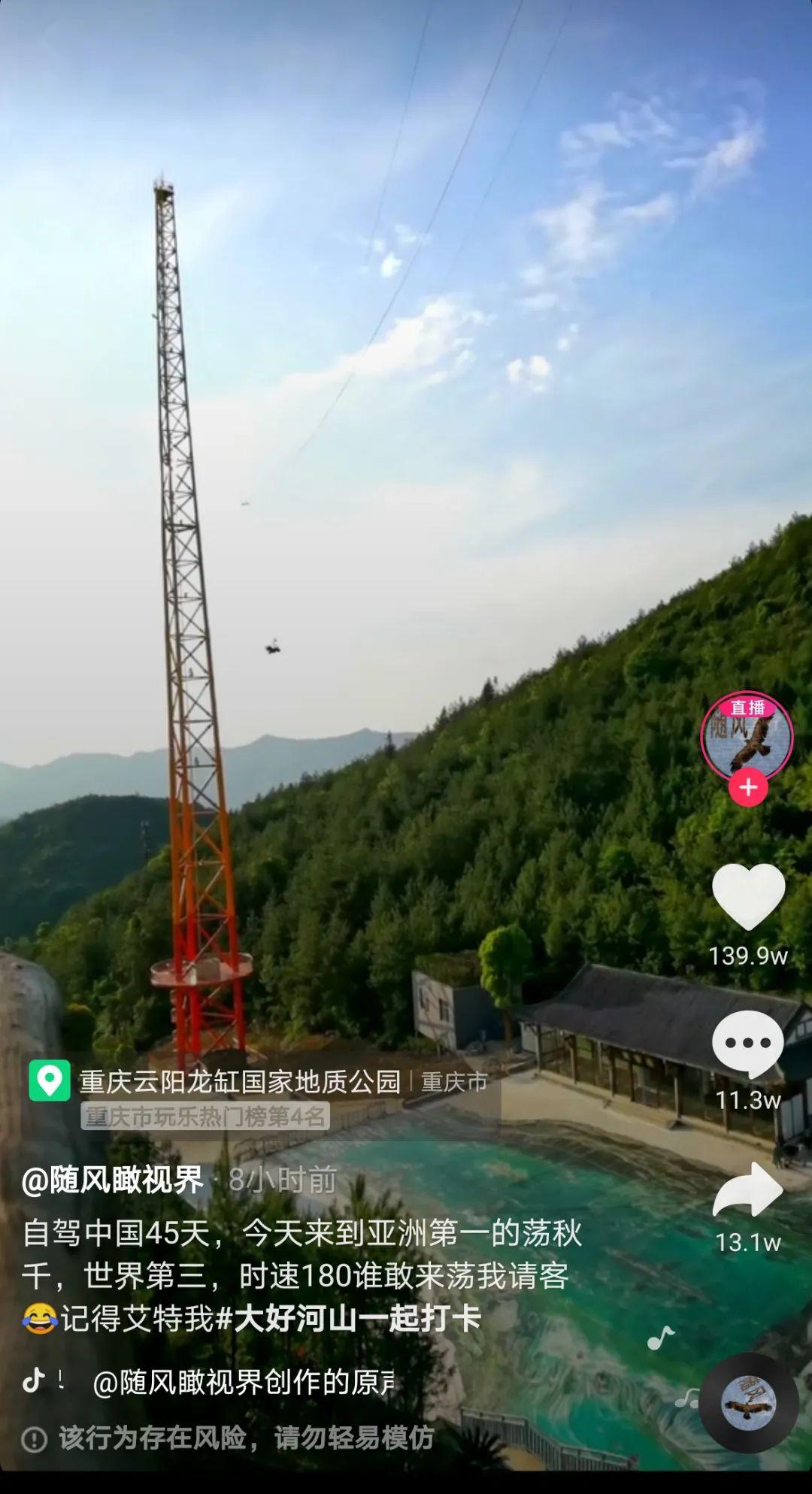Share this video with the arrow
Viewport: 812px width, 1494px height.
click(x=748, y=1189)
